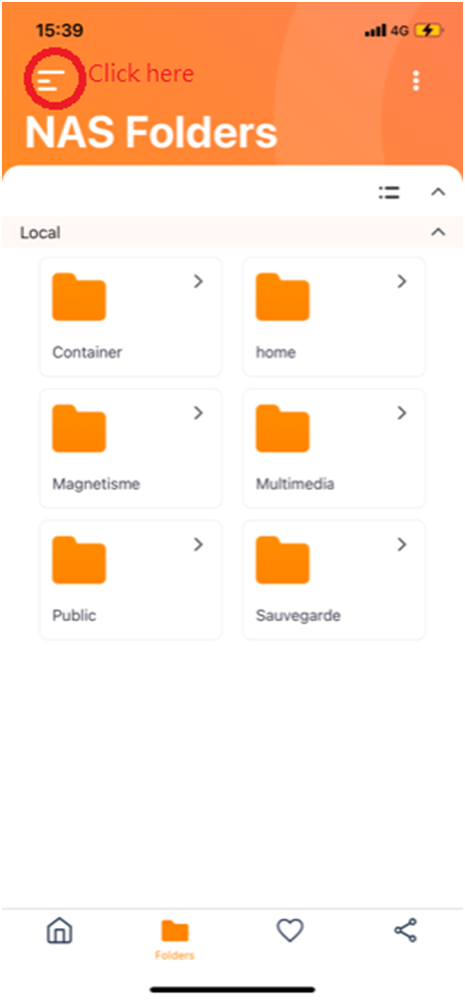Open the three-dot overflow menu
Viewport: 465px width, 1004px height.
pyautogui.click(x=416, y=81)
